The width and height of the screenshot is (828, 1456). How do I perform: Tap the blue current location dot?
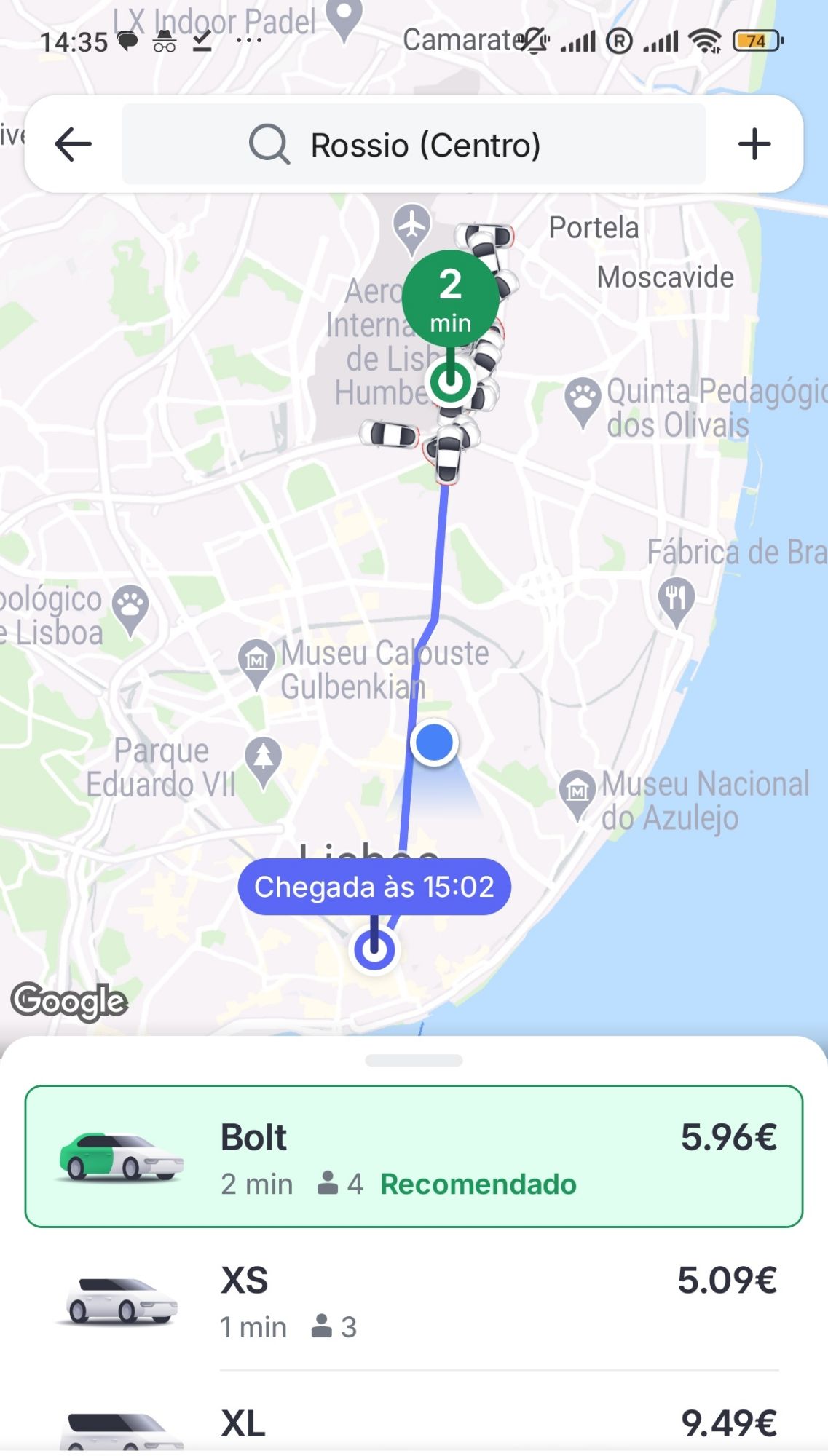434,743
